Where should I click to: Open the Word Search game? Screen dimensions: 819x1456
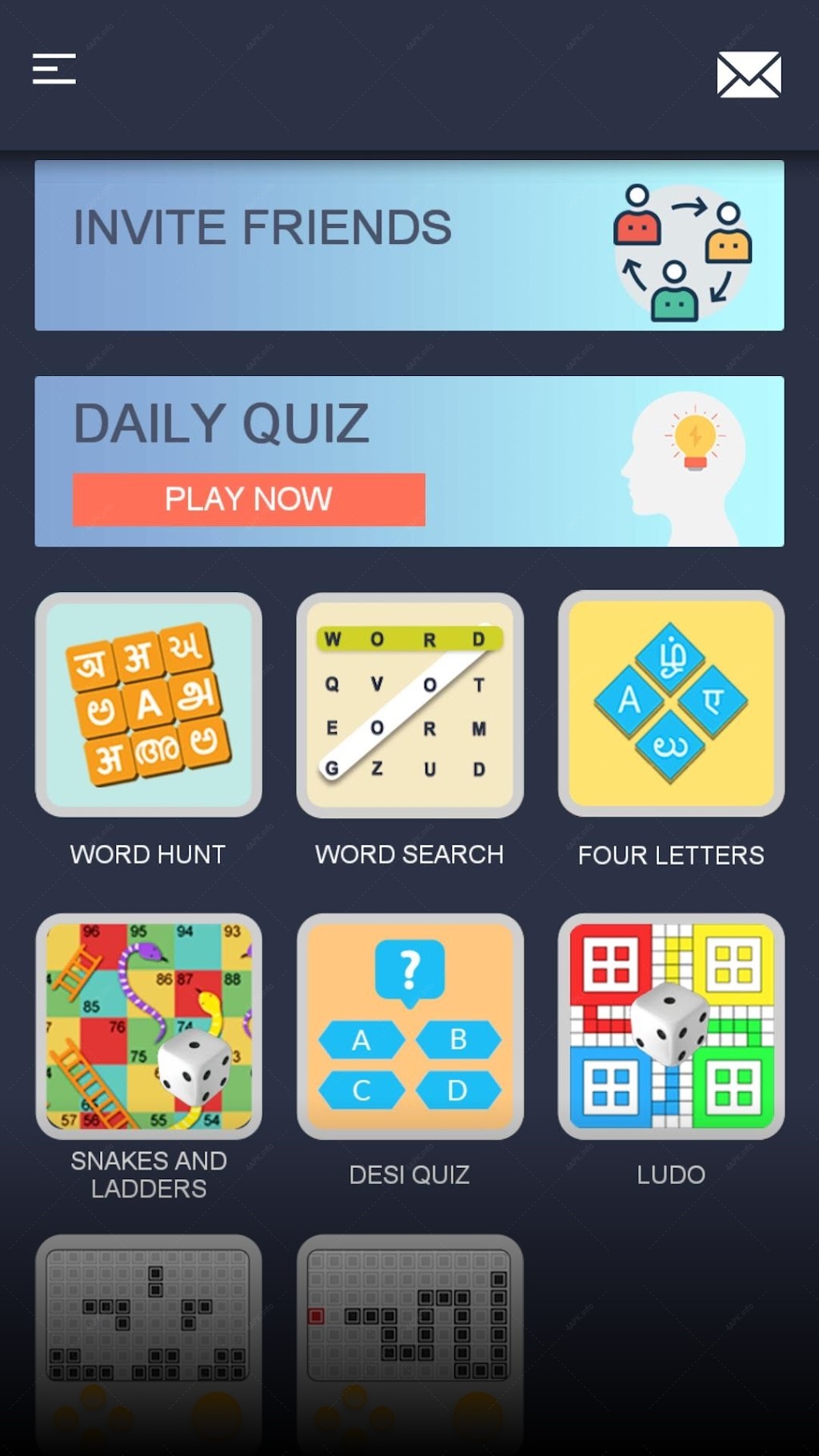(409, 705)
